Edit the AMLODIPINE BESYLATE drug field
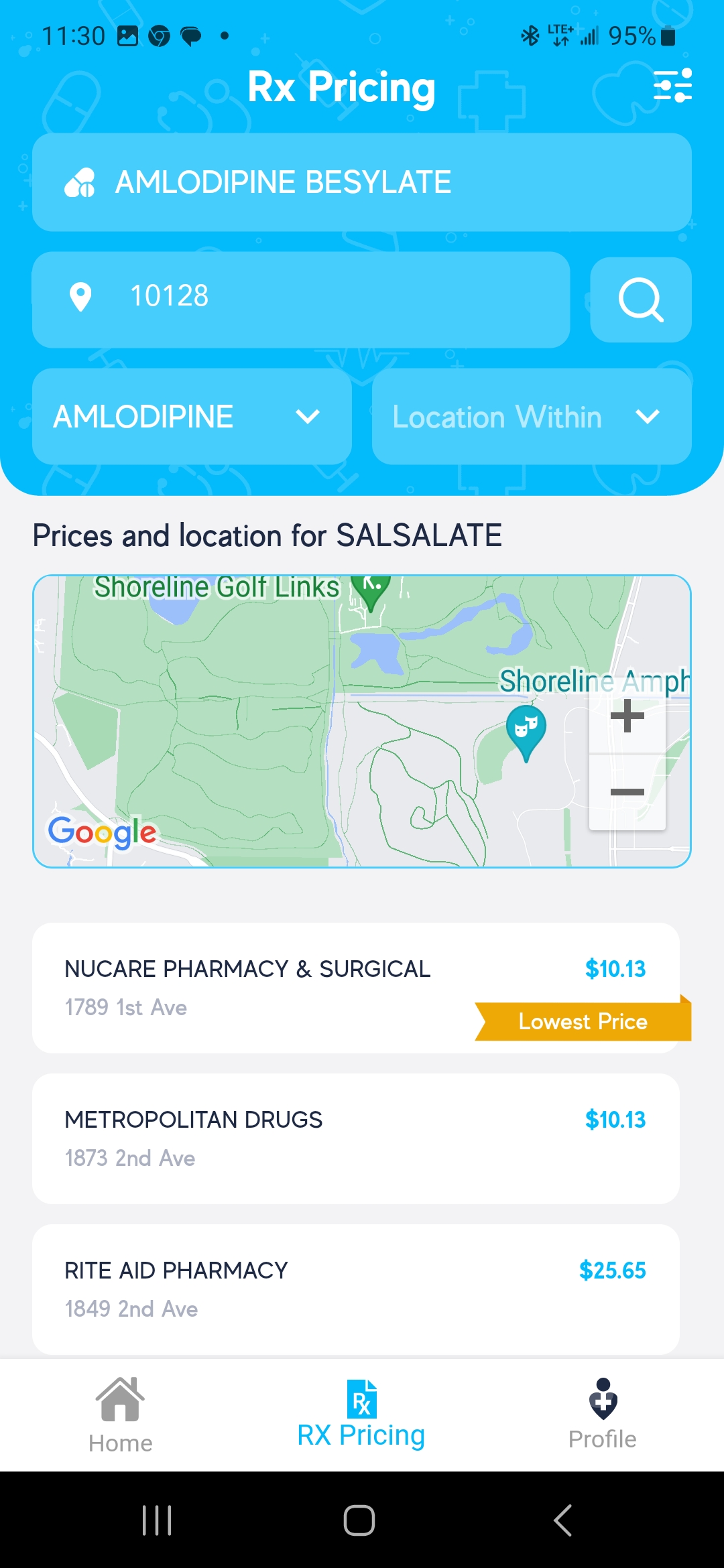The height and width of the screenshot is (1568, 724). (x=362, y=182)
